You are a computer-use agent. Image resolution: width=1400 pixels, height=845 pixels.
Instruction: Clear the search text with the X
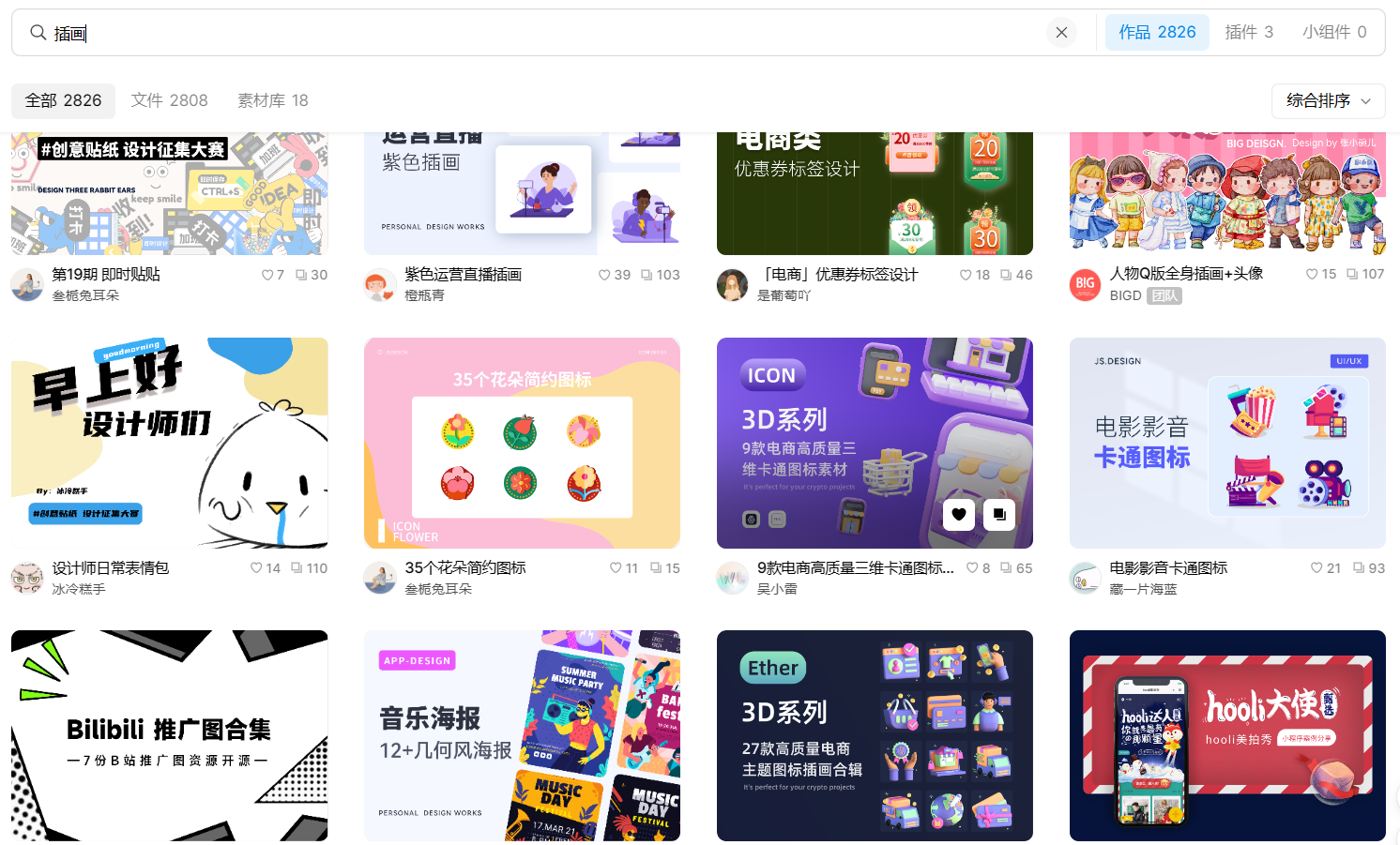pyautogui.click(x=1061, y=33)
